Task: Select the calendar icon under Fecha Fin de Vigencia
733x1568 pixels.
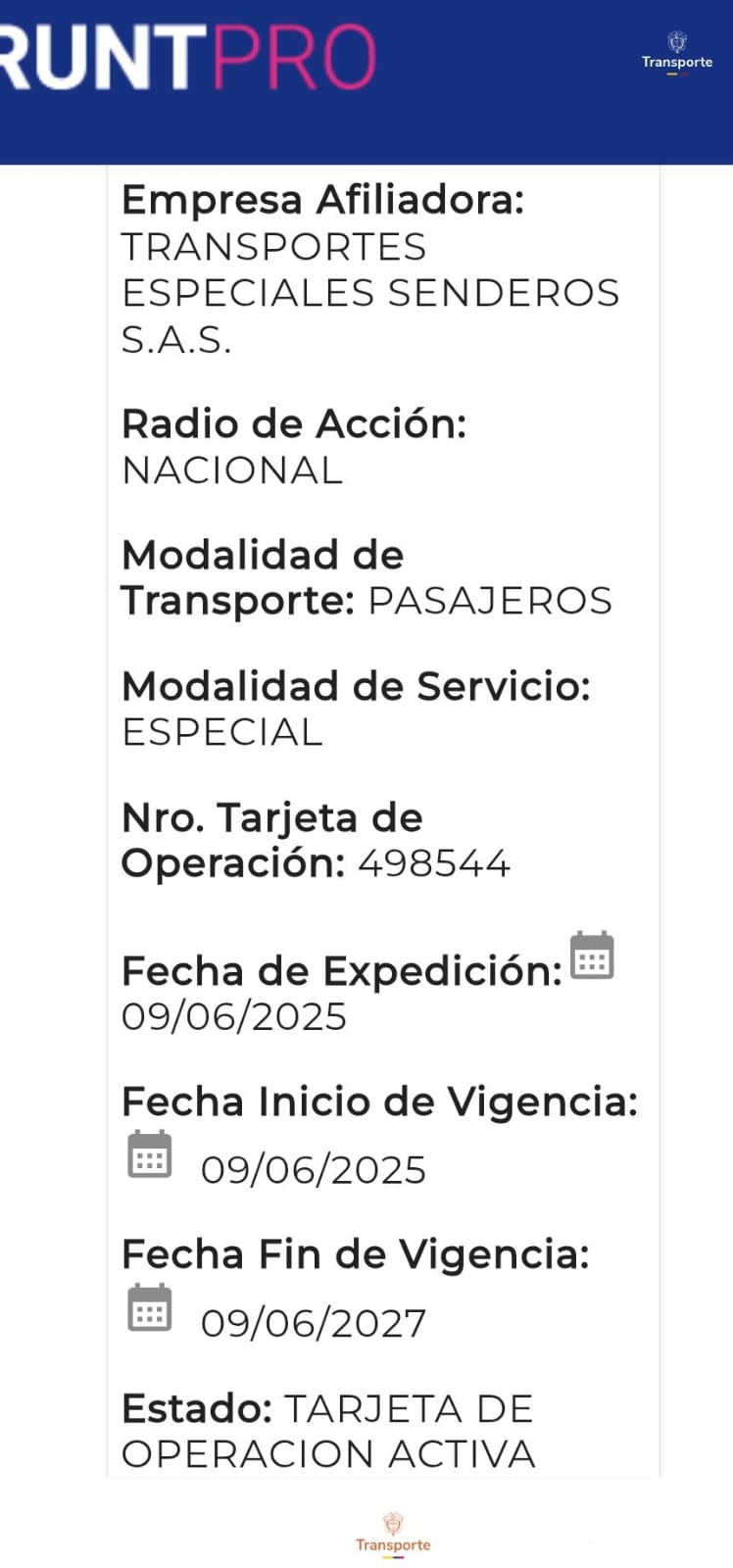Action: (150, 1307)
